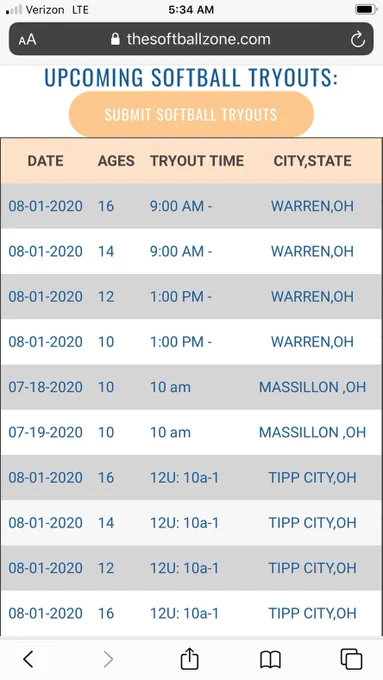Open the share sheet
383x680 pixels.
tap(190, 658)
